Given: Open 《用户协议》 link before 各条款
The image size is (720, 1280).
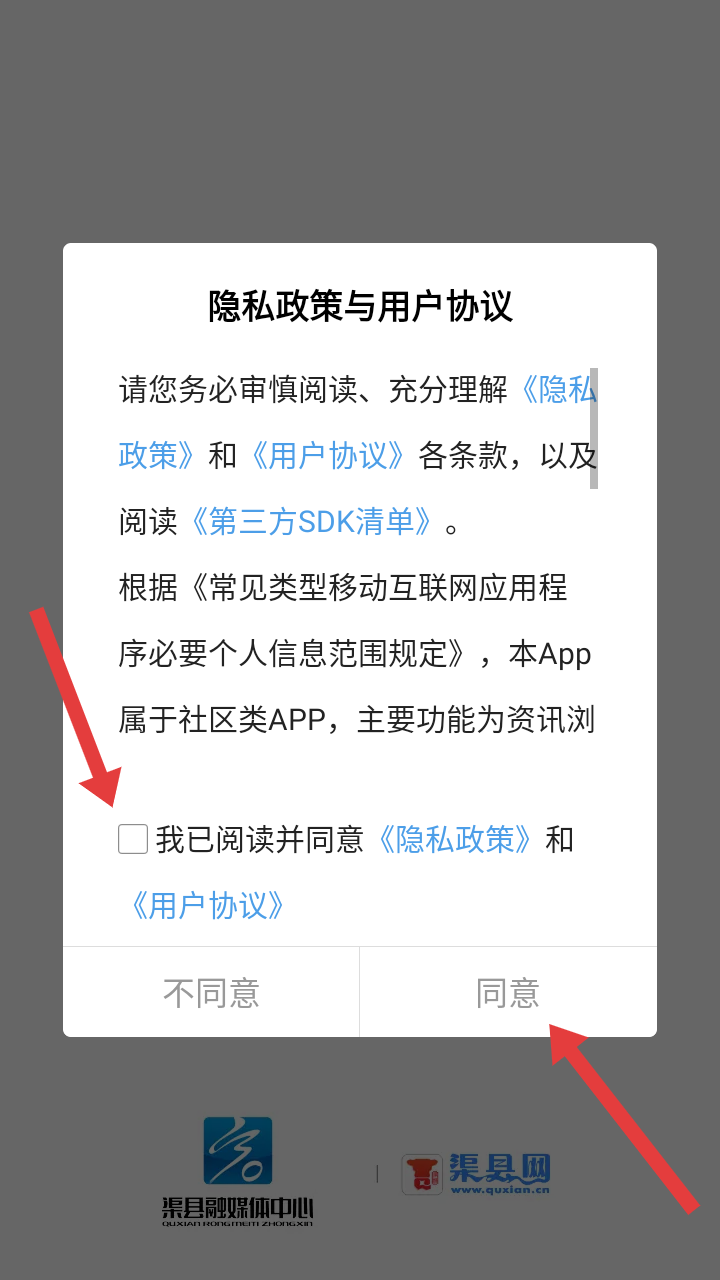Looking at the screenshot, I should point(328,455).
